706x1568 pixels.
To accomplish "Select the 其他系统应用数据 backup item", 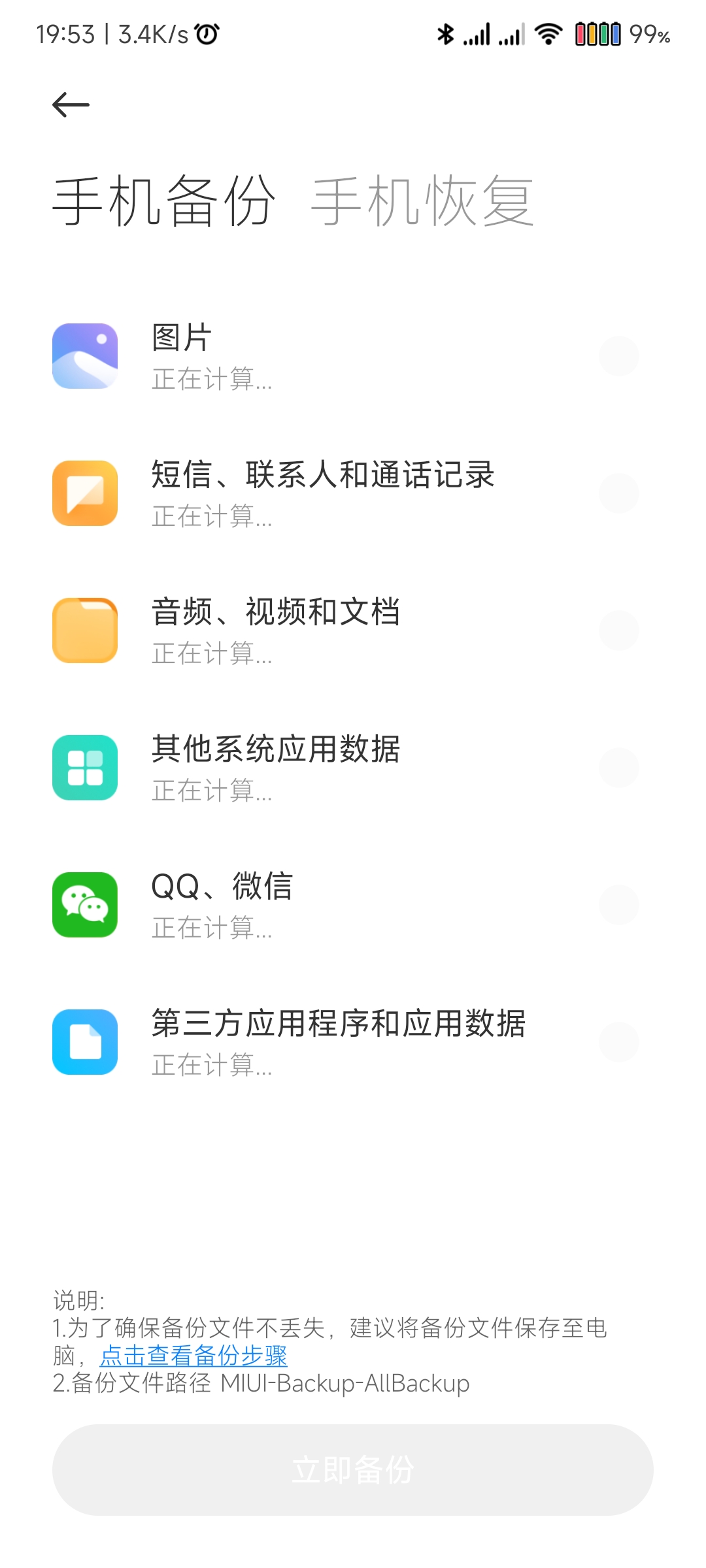I will click(353, 768).
